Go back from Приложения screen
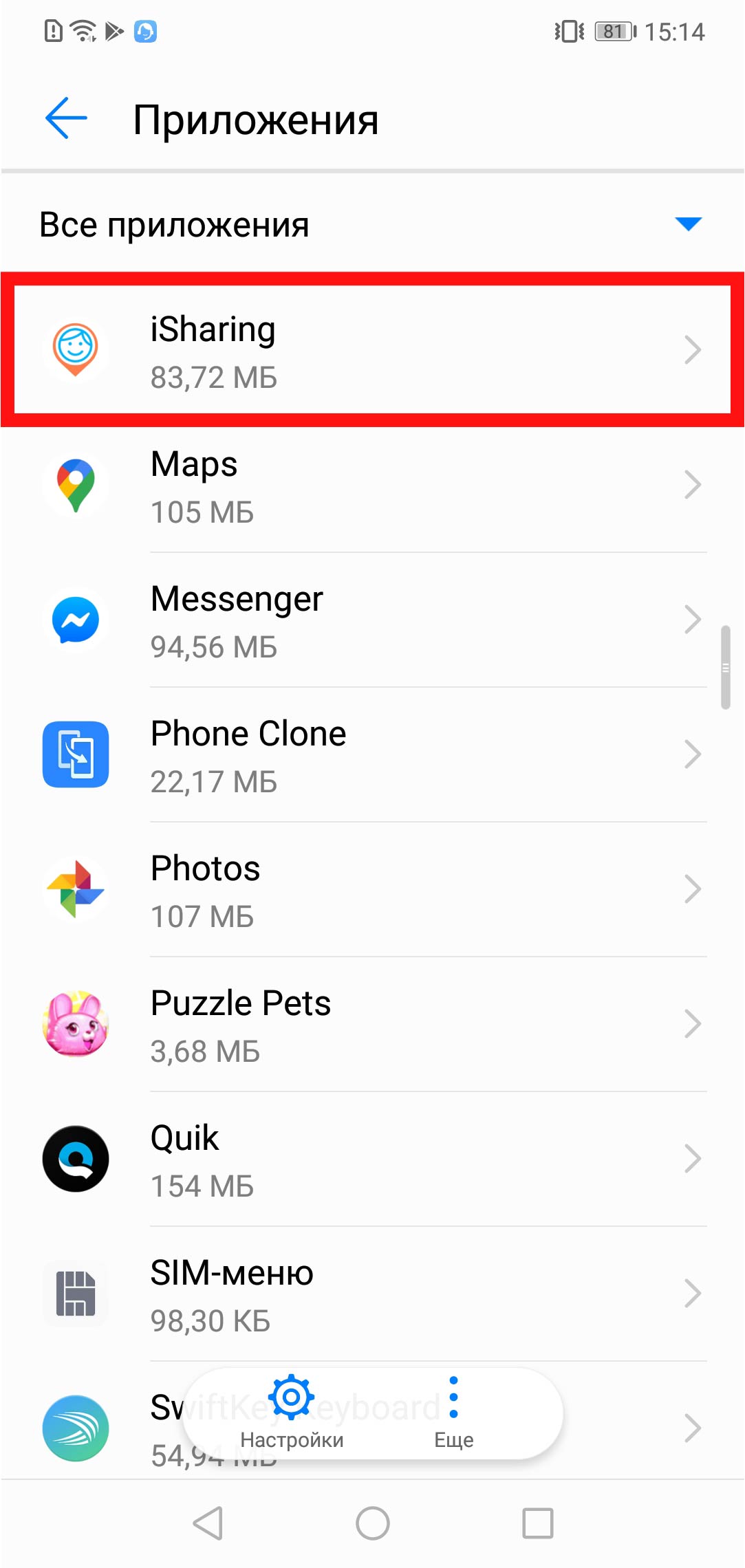 tap(66, 118)
